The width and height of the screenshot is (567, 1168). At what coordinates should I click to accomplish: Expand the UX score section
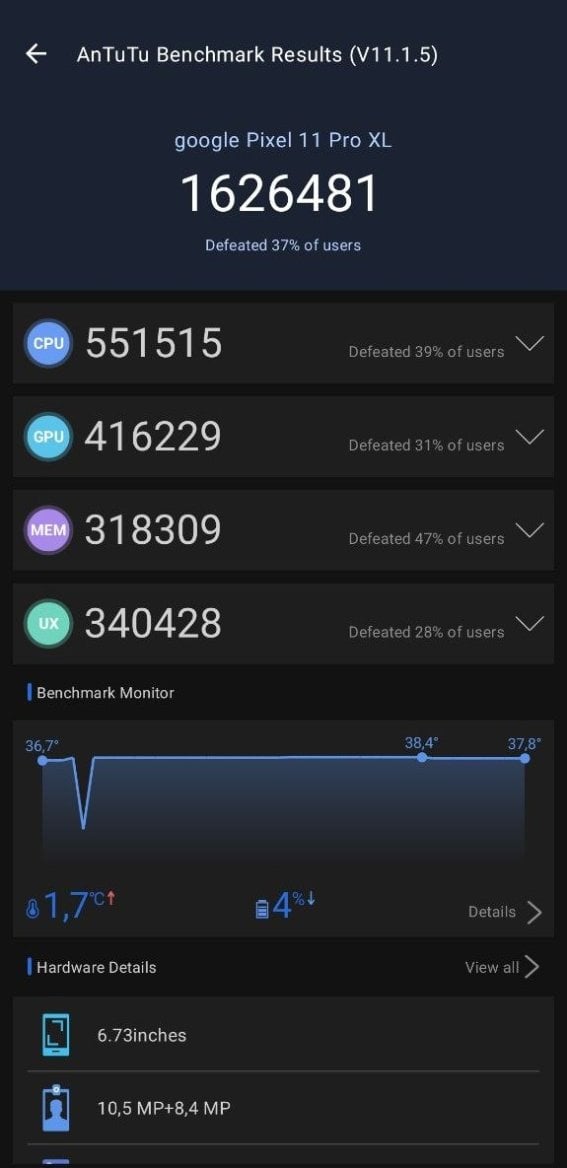[x=530, y=624]
